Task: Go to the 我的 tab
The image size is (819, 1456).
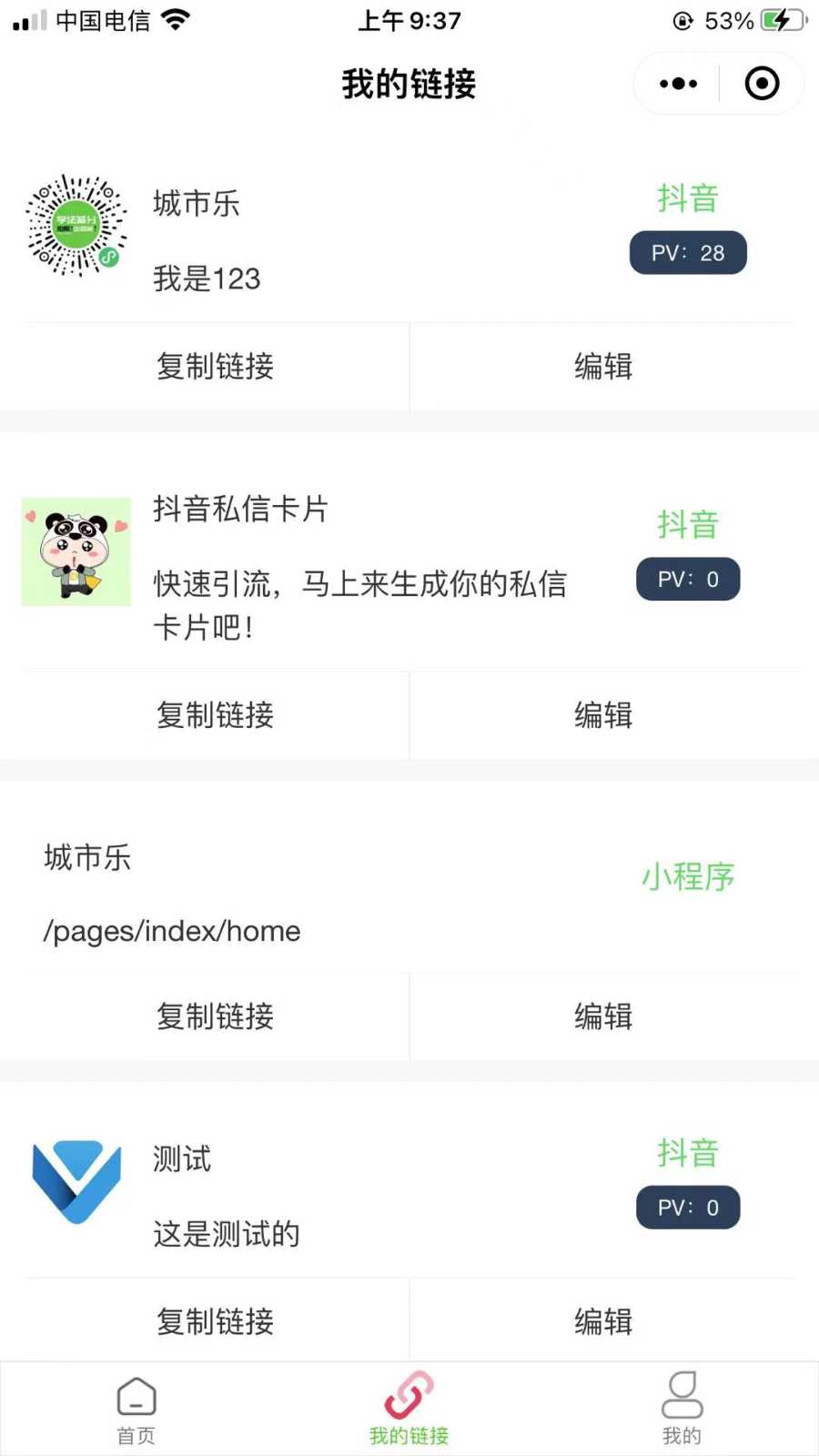Action: point(682,1409)
